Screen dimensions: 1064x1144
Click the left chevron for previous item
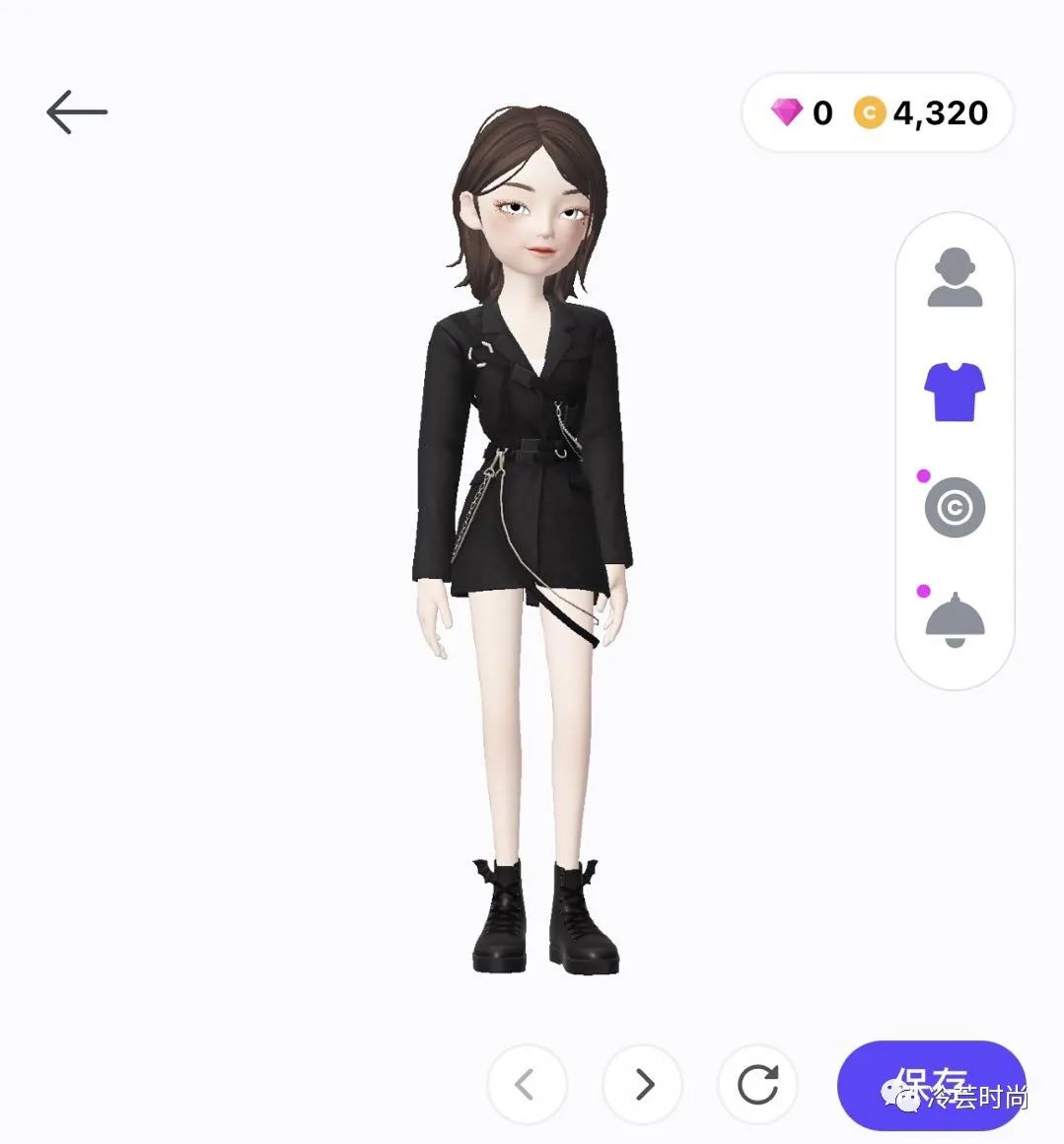click(528, 1083)
